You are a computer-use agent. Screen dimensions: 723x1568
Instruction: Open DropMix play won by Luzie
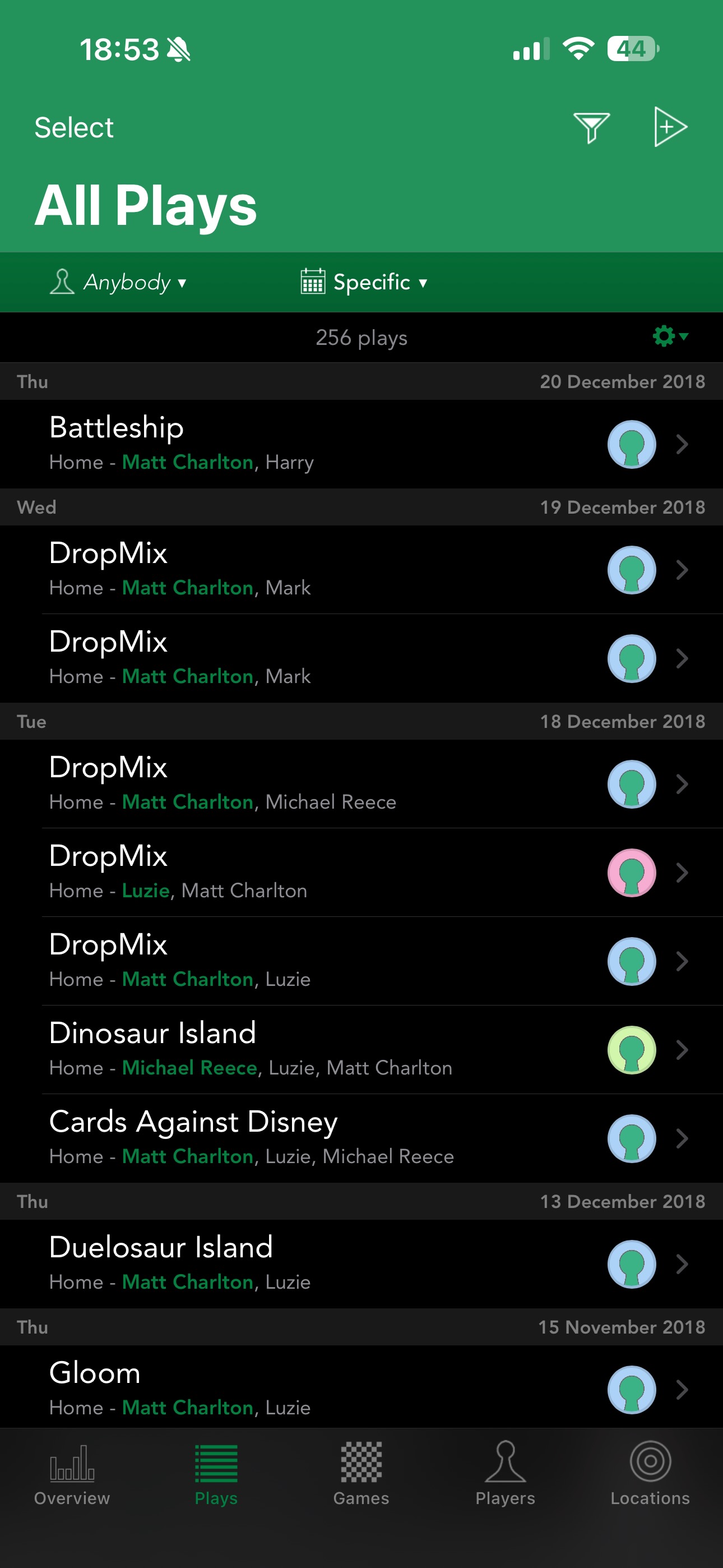tap(361, 872)
